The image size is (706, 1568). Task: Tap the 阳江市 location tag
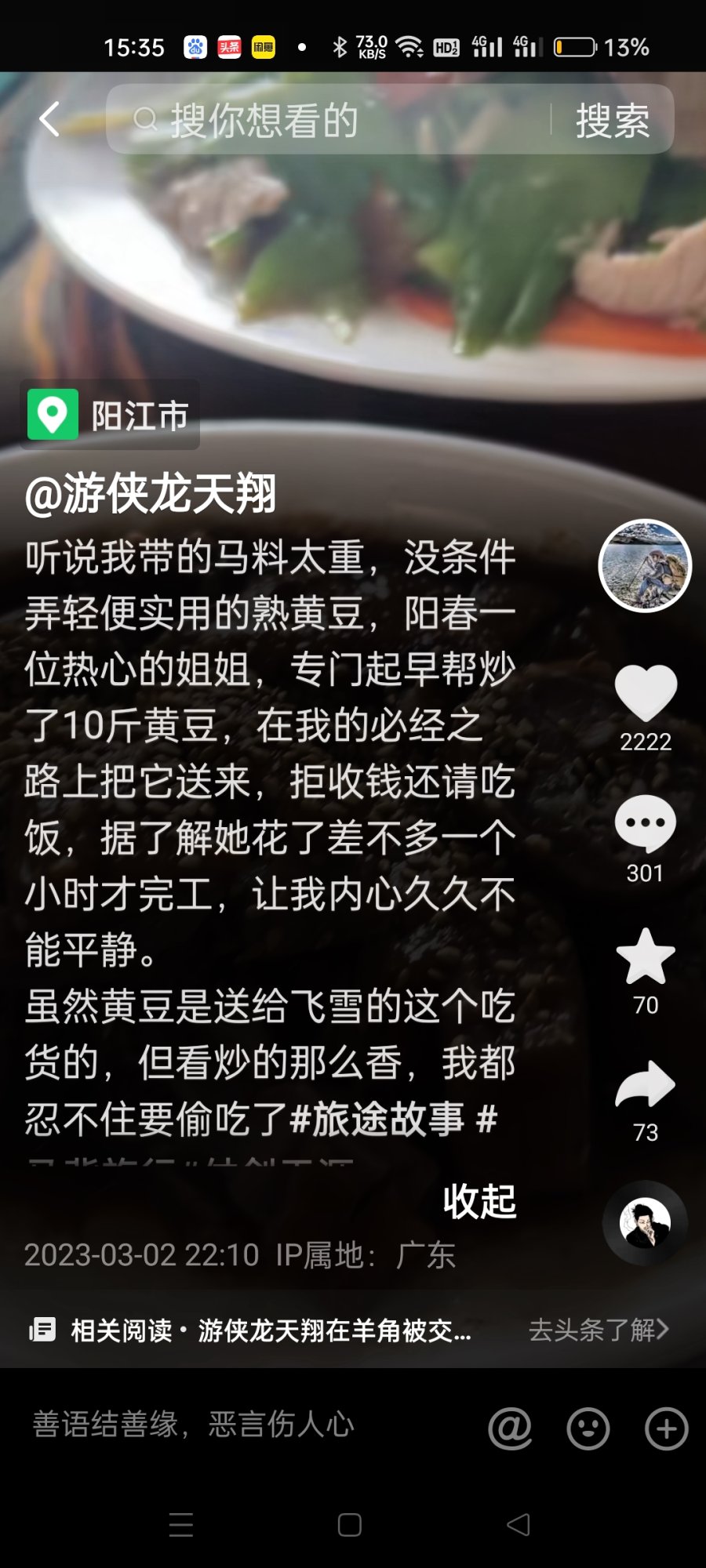click(137, 416)
